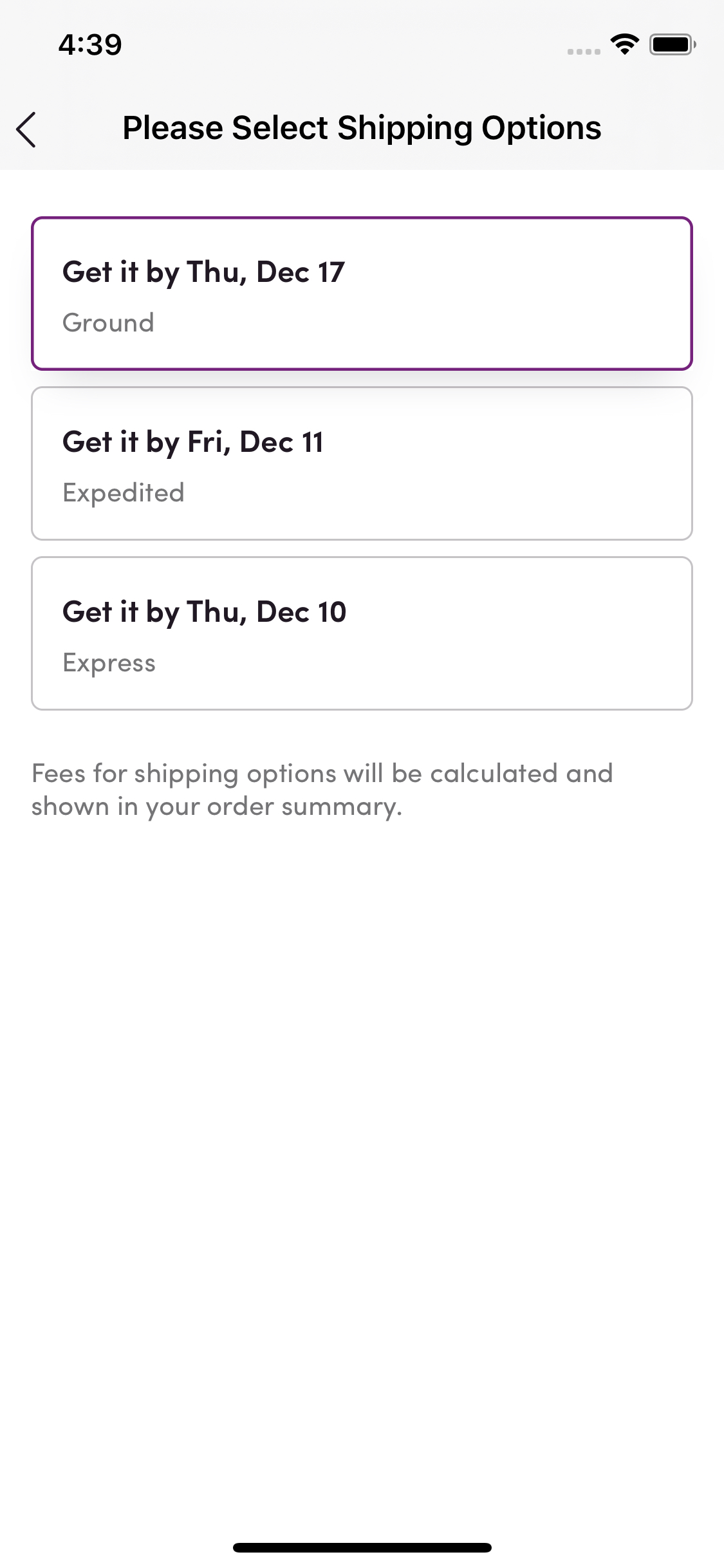Tap the Wi-Fi icon in status bar

tap(623, 44)
